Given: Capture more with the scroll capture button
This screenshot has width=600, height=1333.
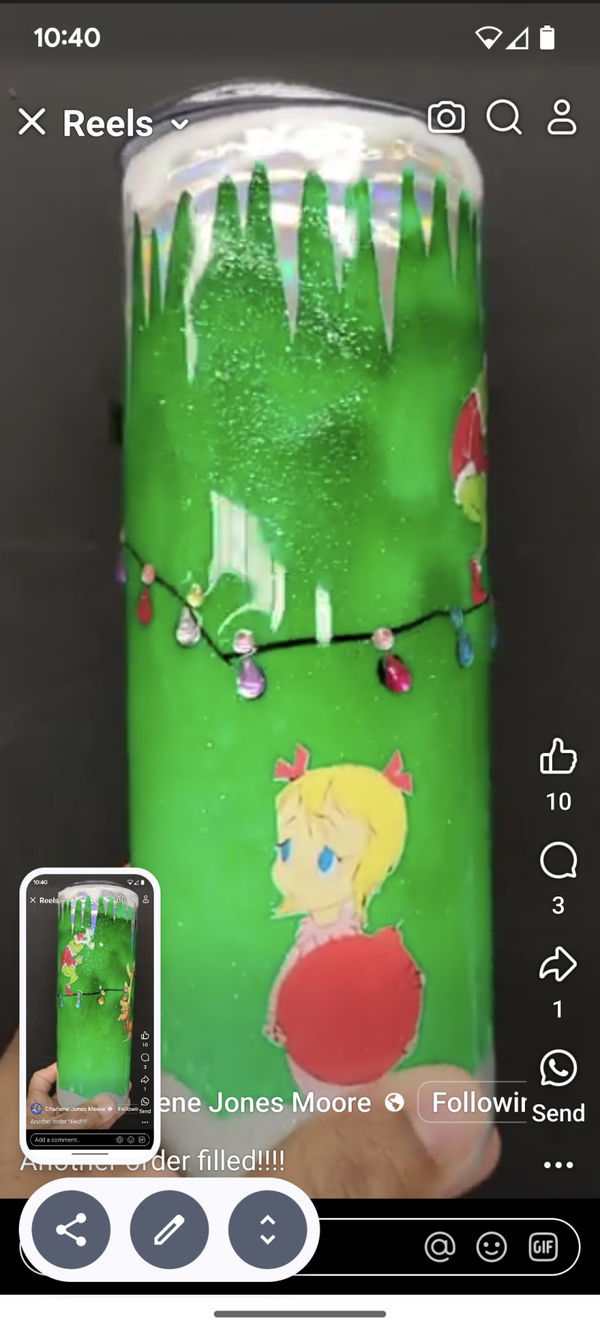Looking at the screenshot, I should [267, 1230].
